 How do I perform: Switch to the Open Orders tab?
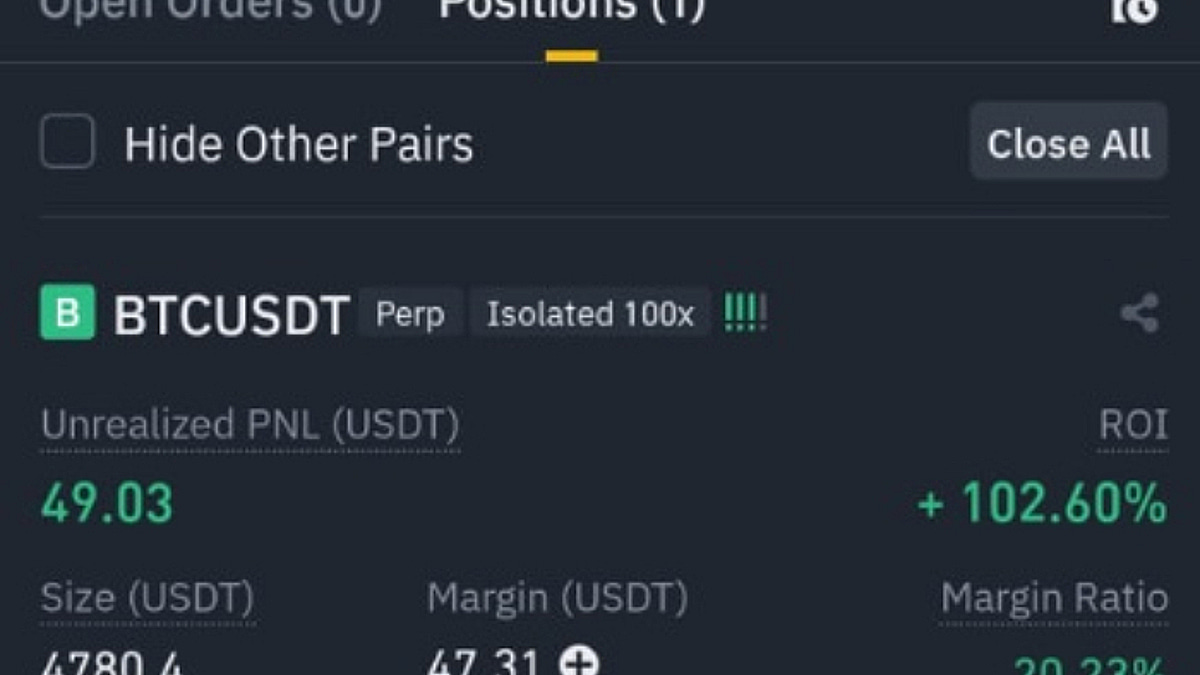(210, 10)
